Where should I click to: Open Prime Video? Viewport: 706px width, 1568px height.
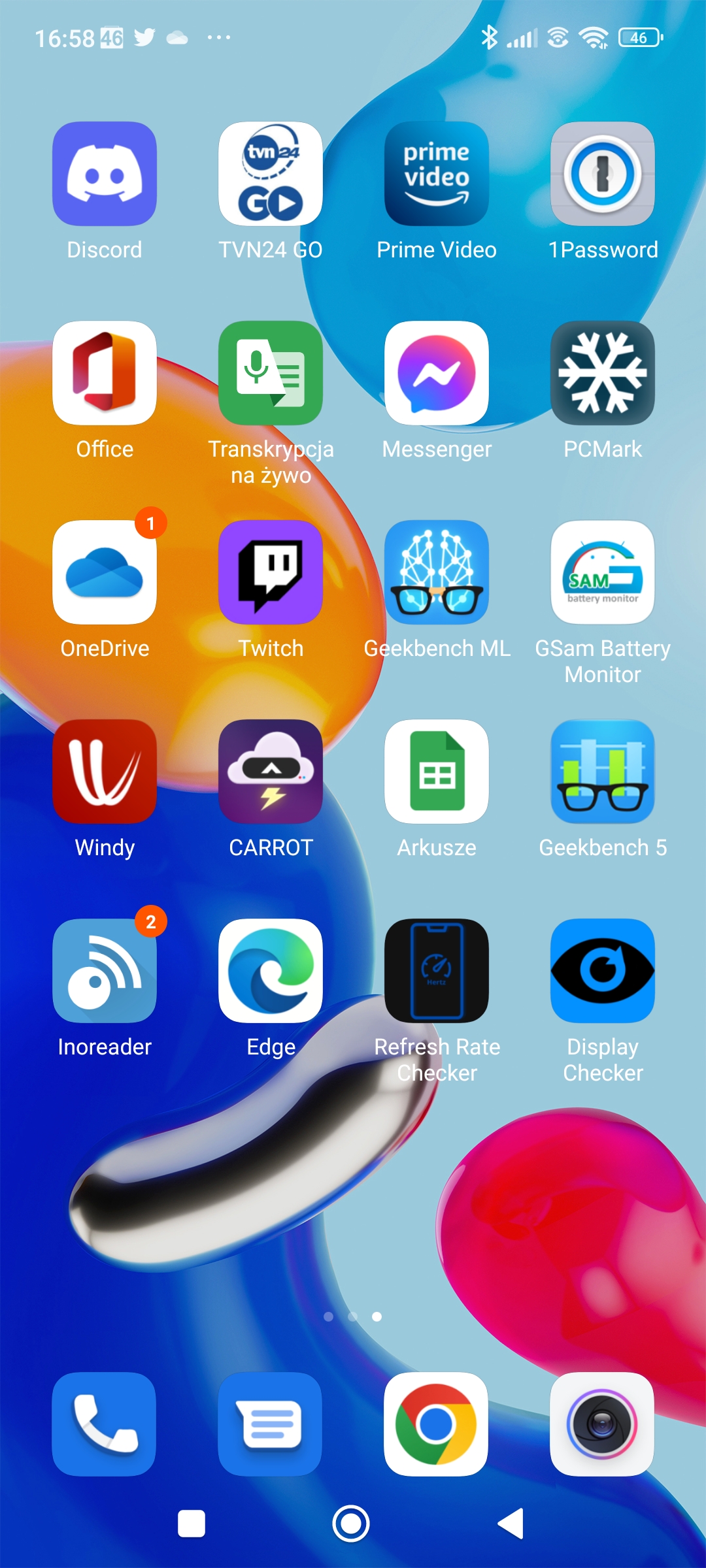[x=437, y=174]
